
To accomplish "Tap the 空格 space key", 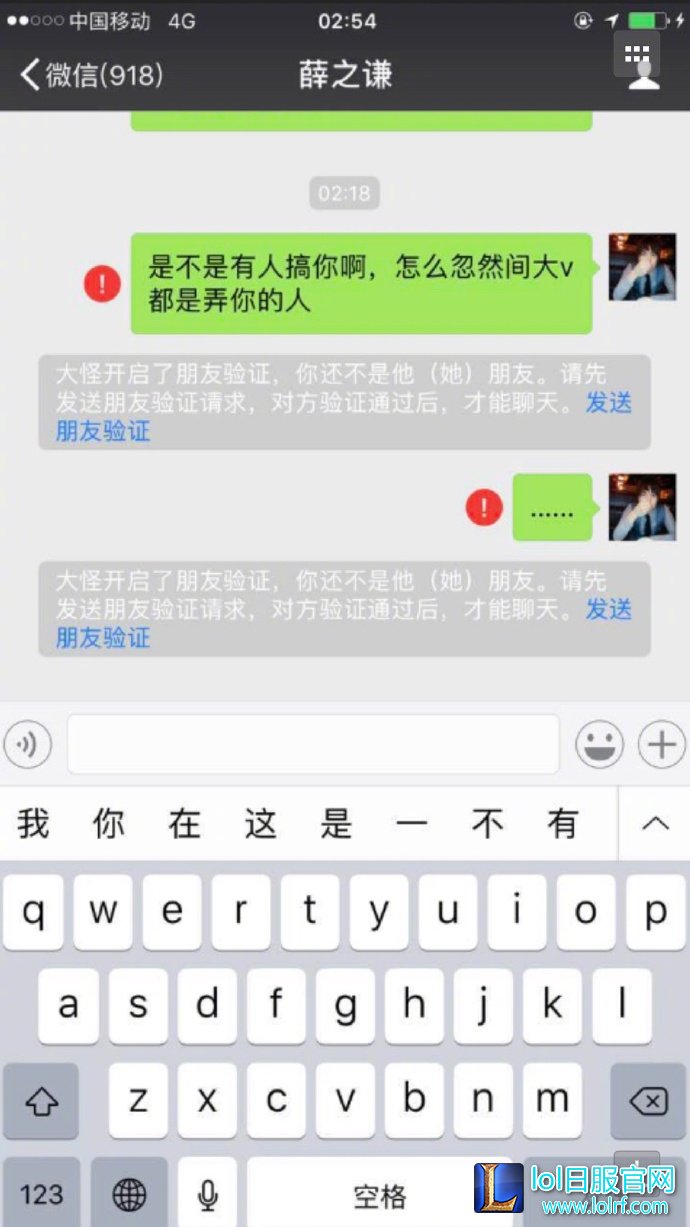I will point(380,1193).
